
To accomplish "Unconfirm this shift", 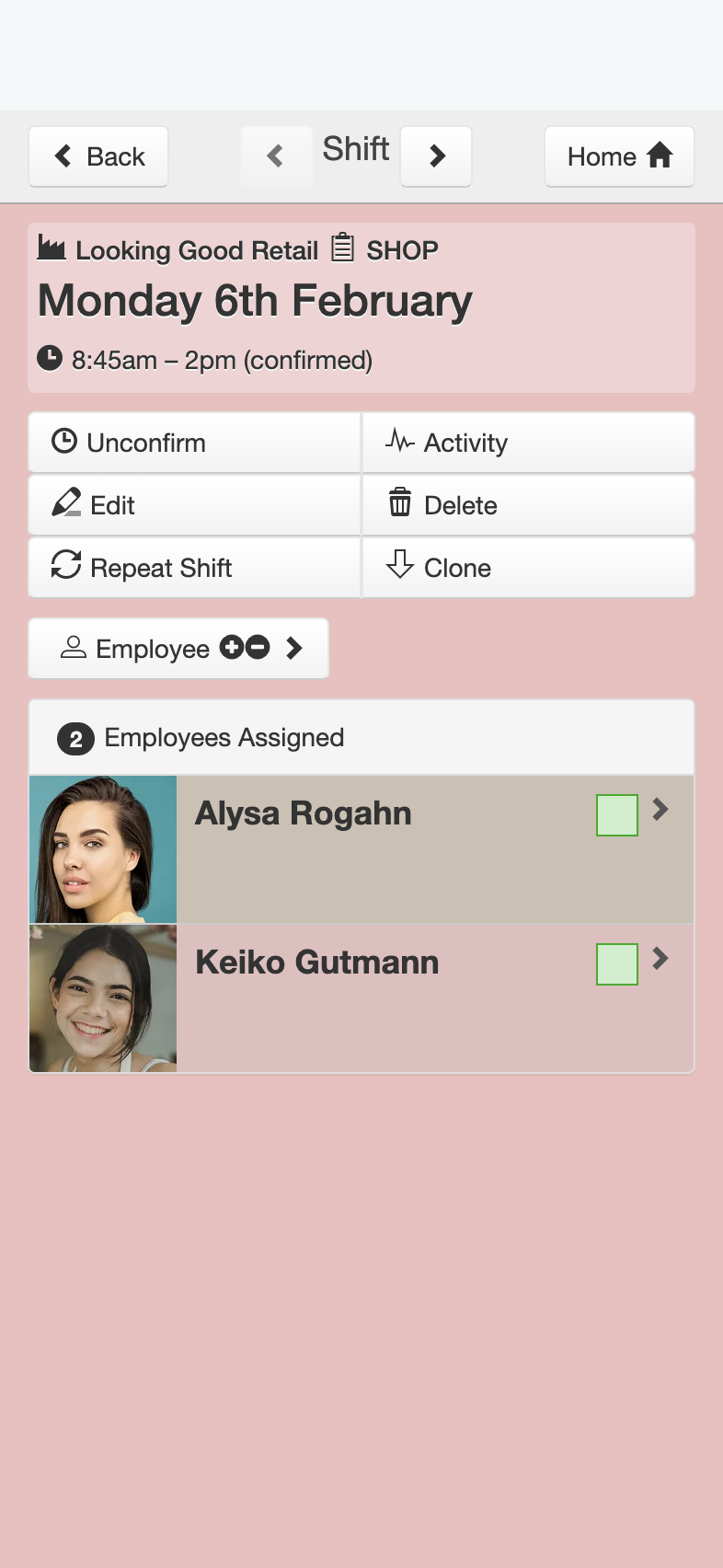I will 194,443.
